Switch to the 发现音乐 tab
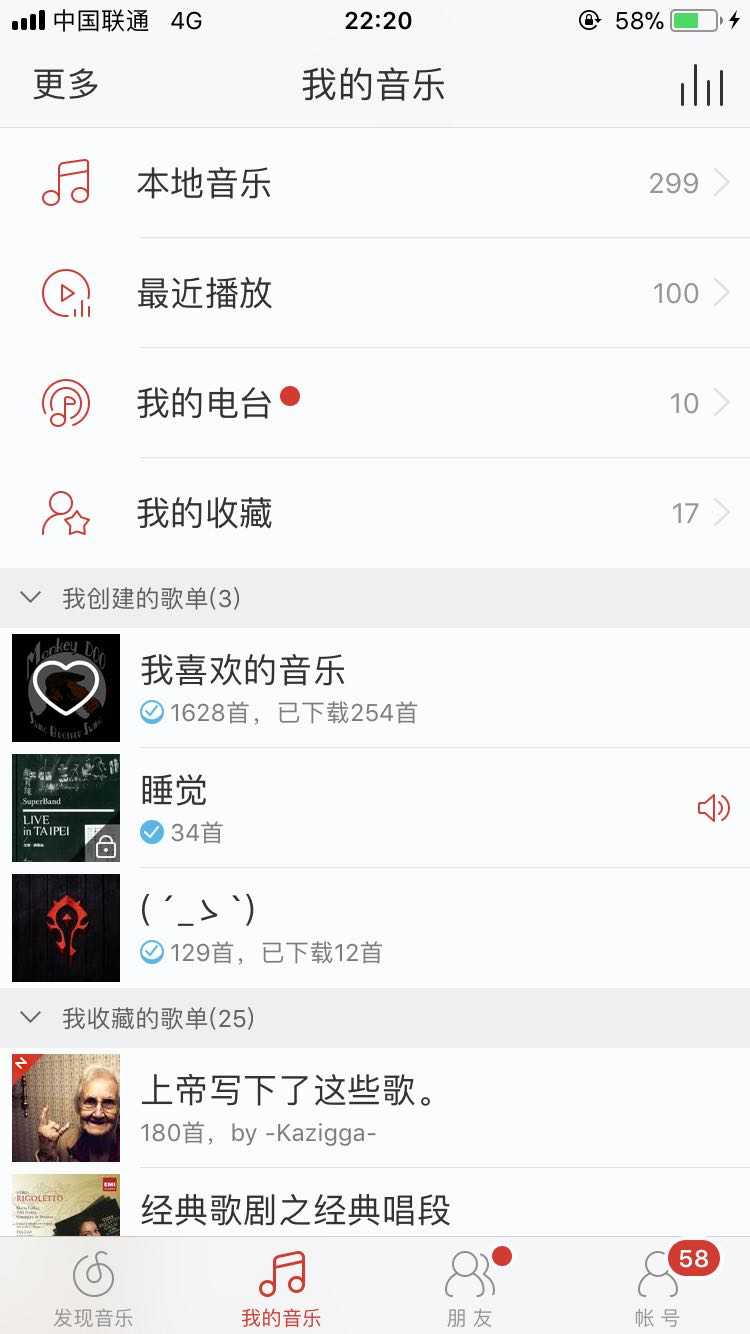Image resolution: width=750 pixels, height=1334 pixels. (x=93, y=1287)
